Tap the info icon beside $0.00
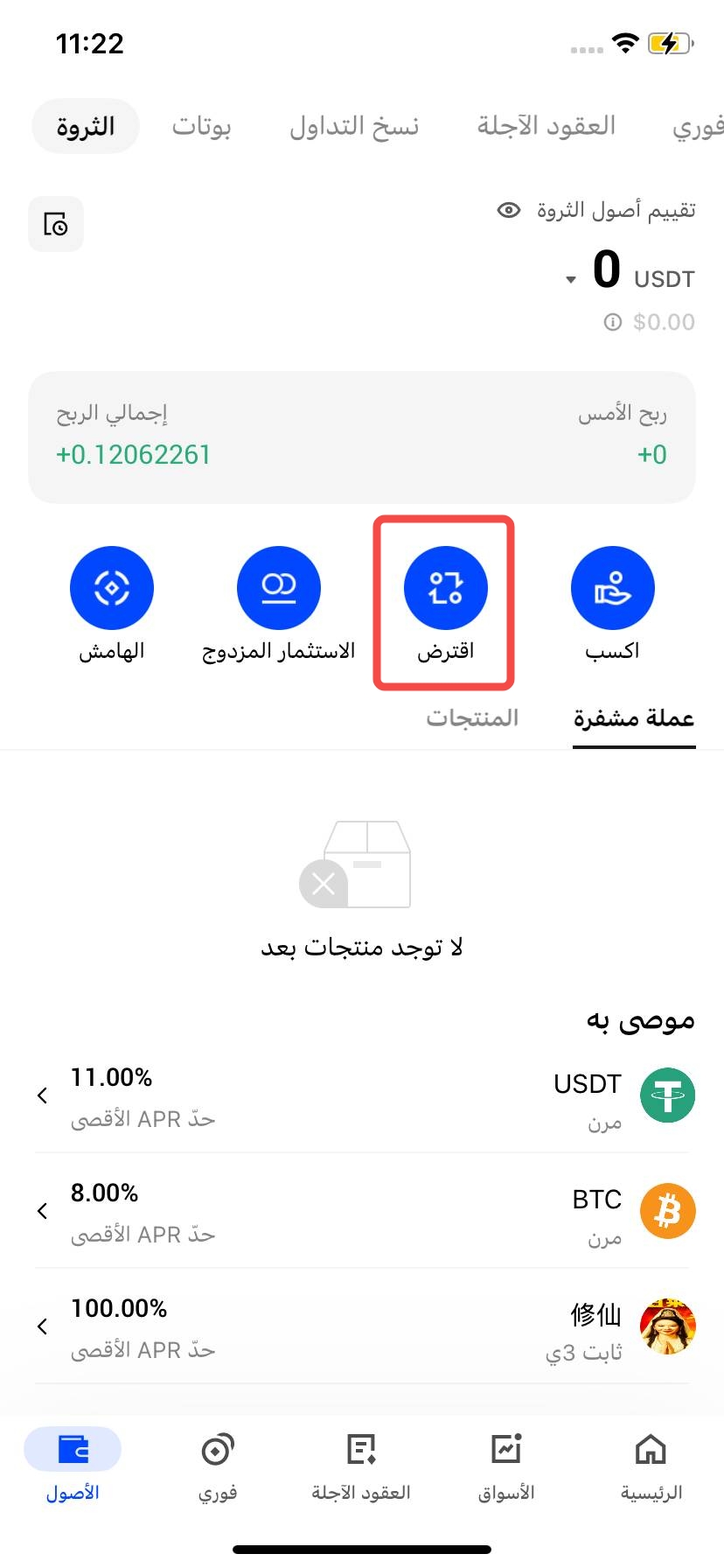 click(x=613, y=322)
